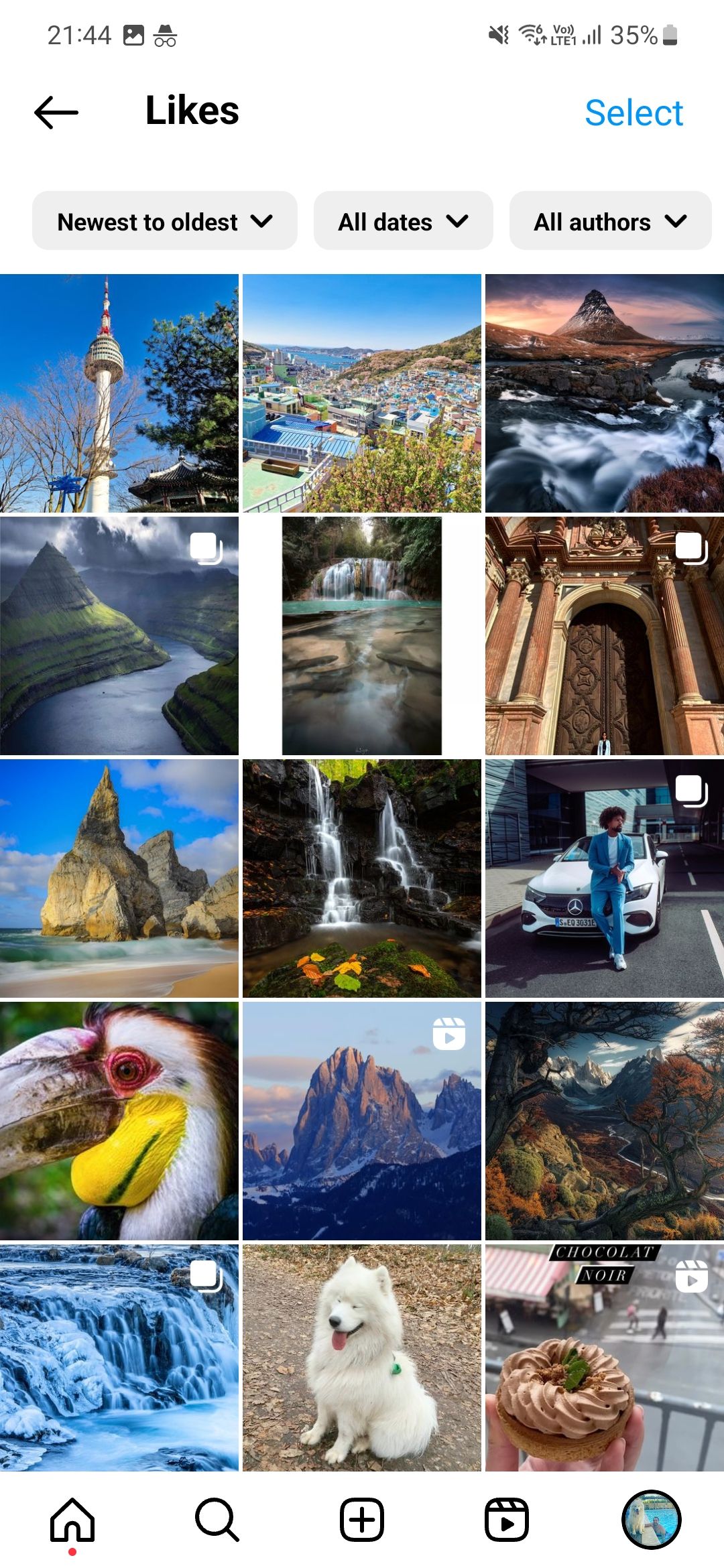
Task: Click Select to choose liked posts
Action: pos(633,111)
